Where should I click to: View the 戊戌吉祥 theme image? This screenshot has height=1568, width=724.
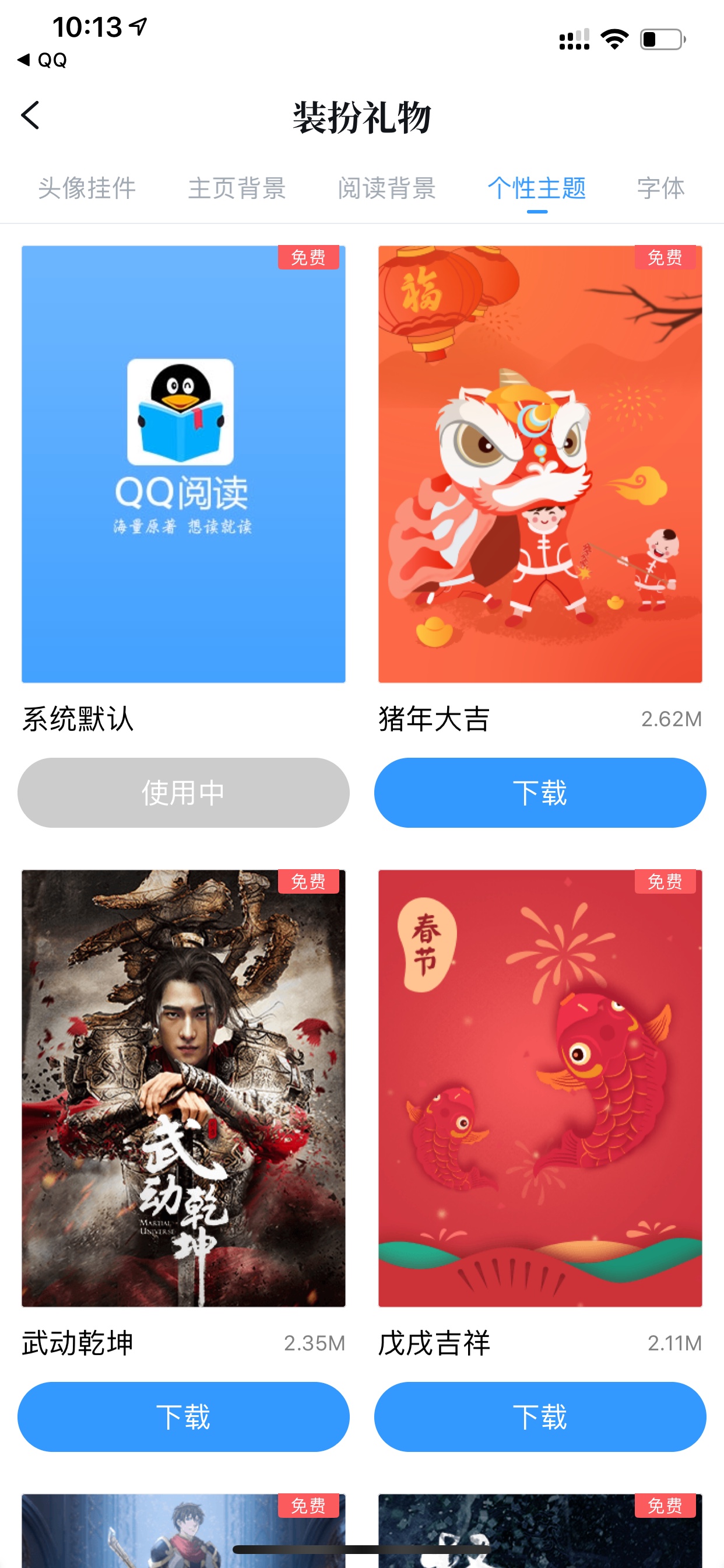(x=540, y=1088)
